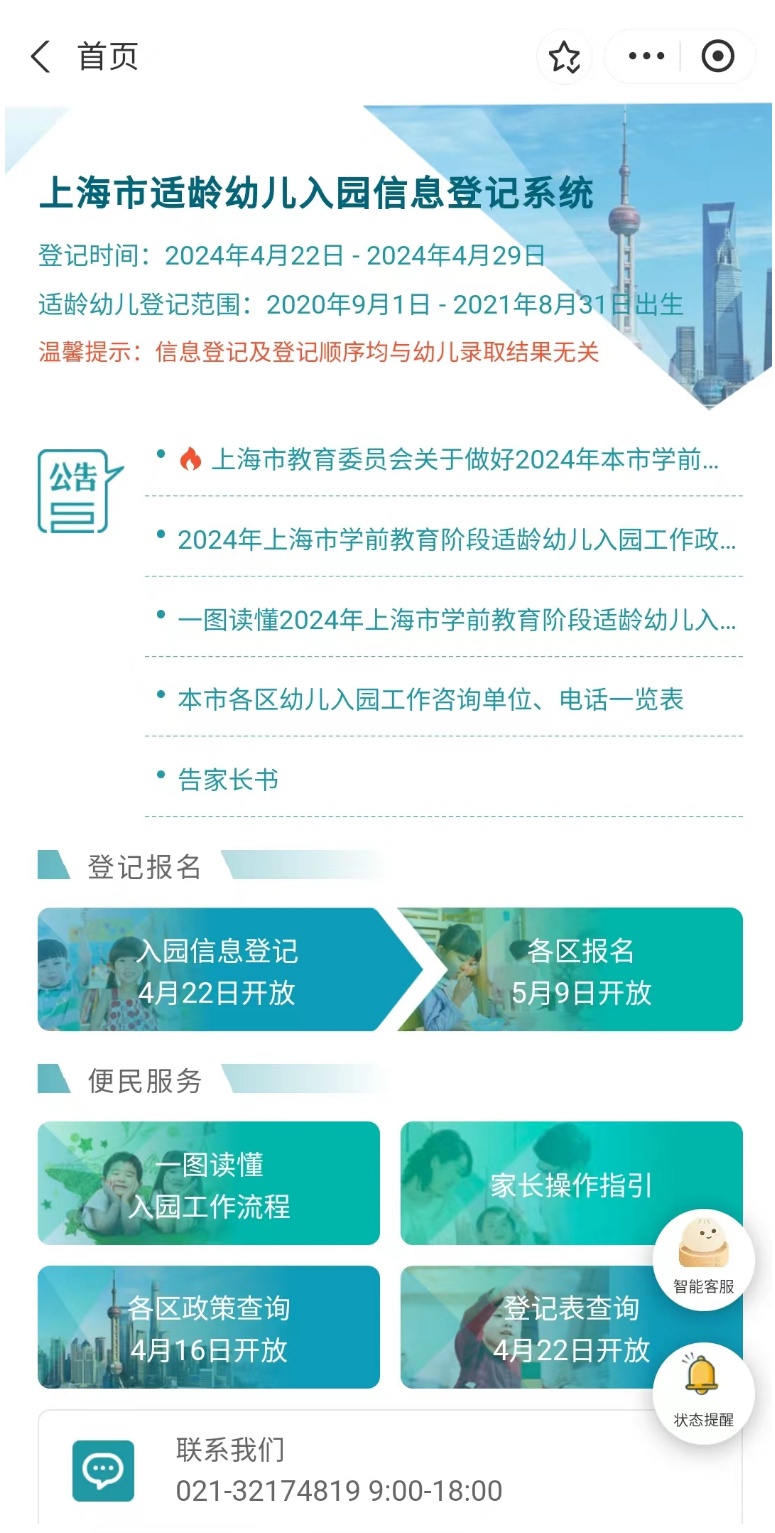Open 联系我们 contact row
775x1533 pixels.
pos(390,1470)
